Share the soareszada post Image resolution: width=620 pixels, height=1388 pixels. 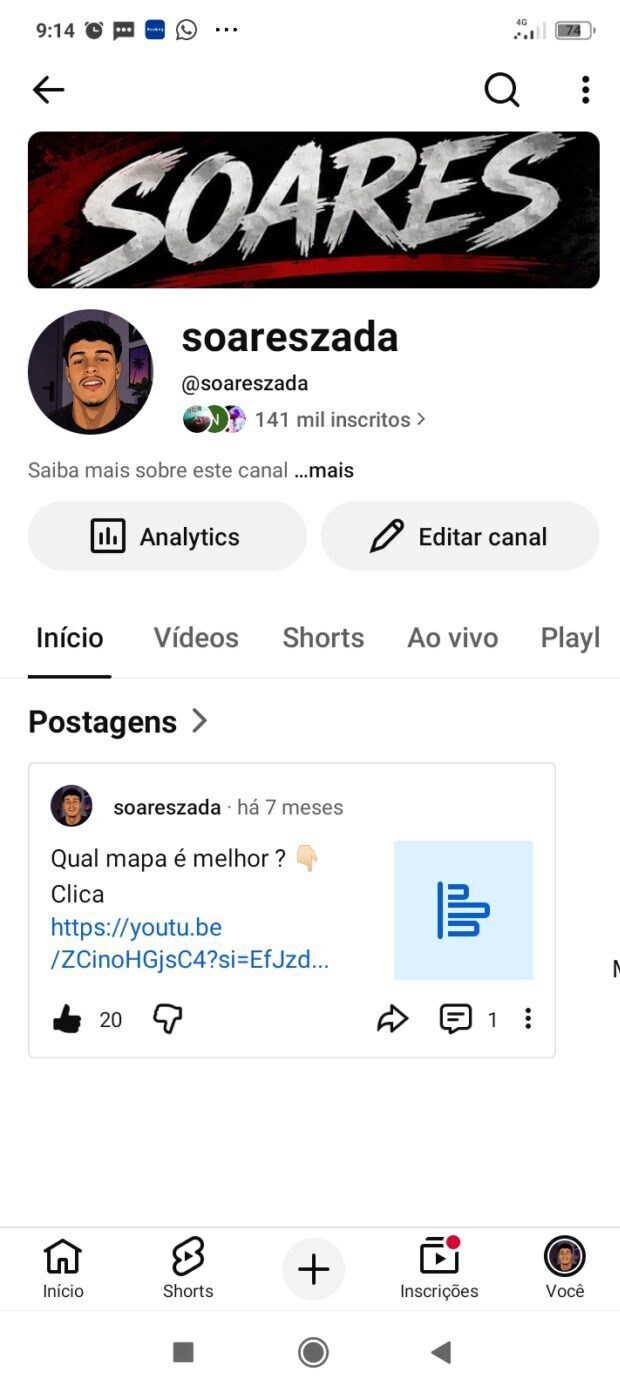(x=392, y=1019)
